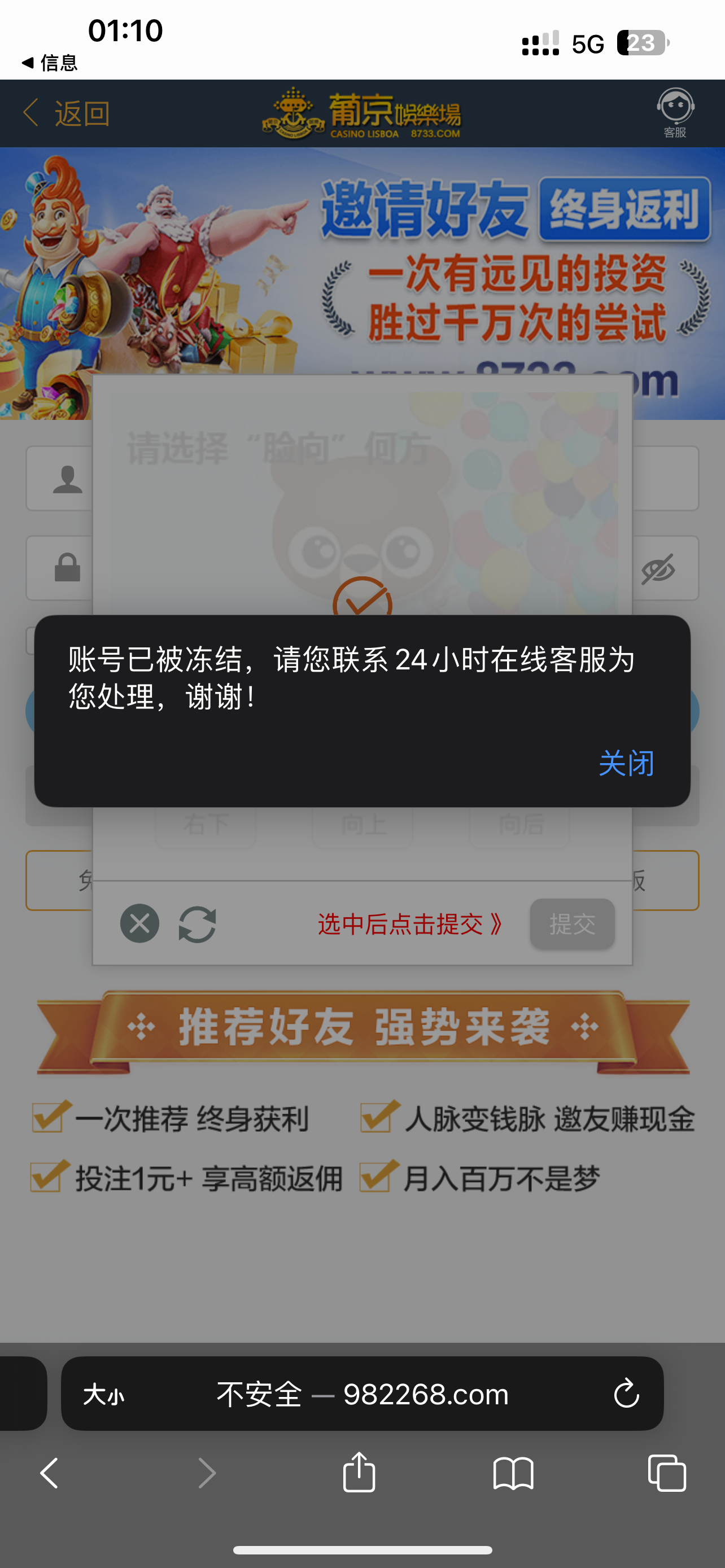Reload the page in Safari
This screenshot has width=725, height=1568.
point(626,1393)
